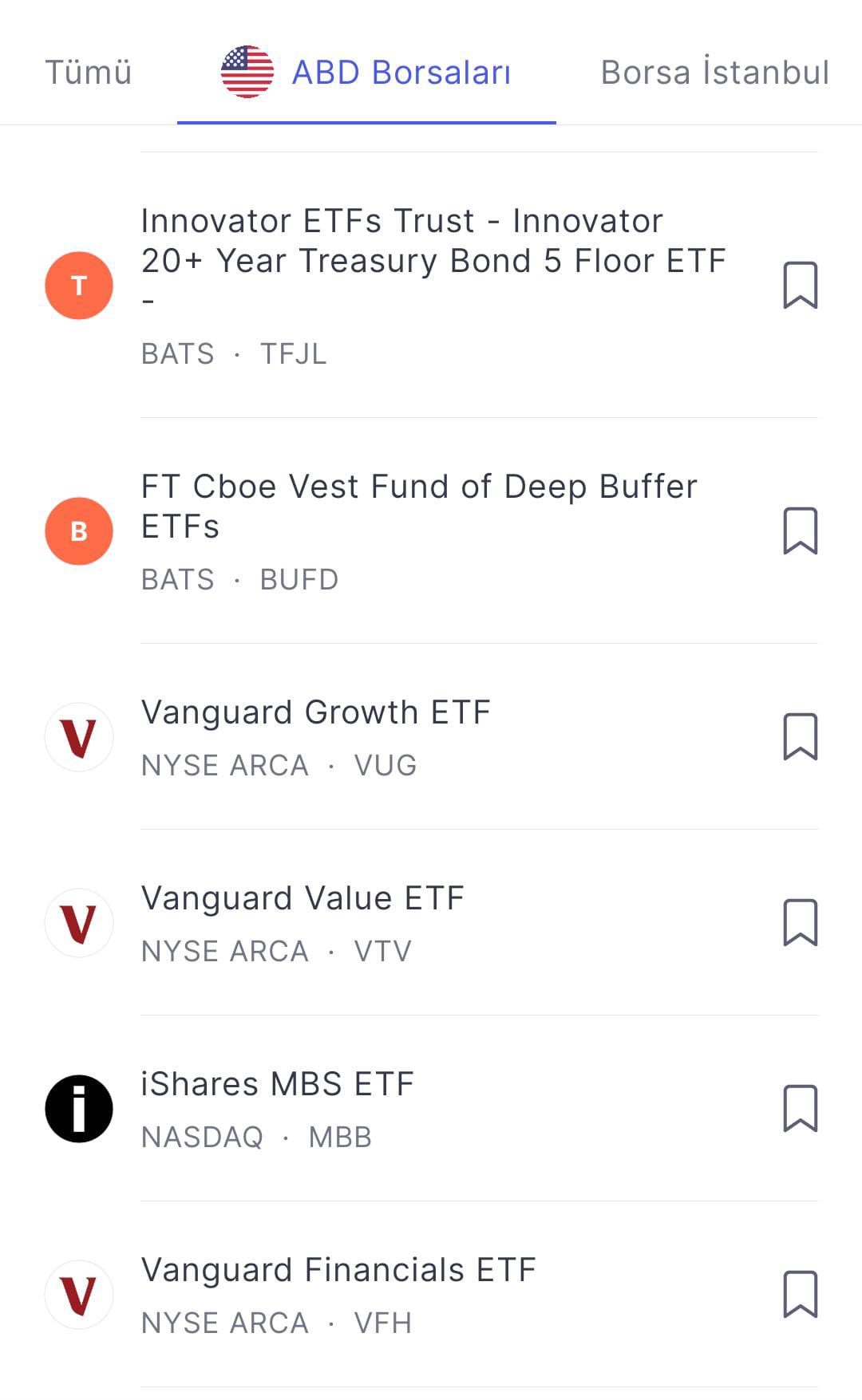Image resolution: width=862 pixels, height=1400 pixels.
Task: Select the Vanguard logo next to Value ETF
Action: point(78,921)
